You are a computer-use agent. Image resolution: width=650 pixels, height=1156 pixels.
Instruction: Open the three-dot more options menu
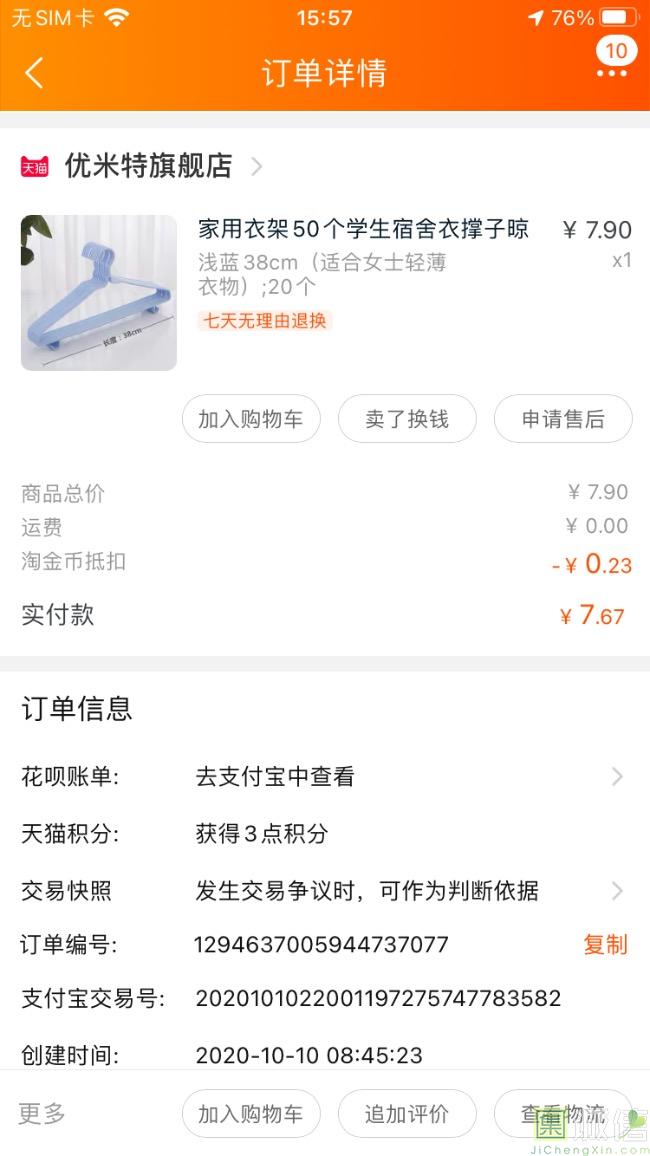point(613,73)
